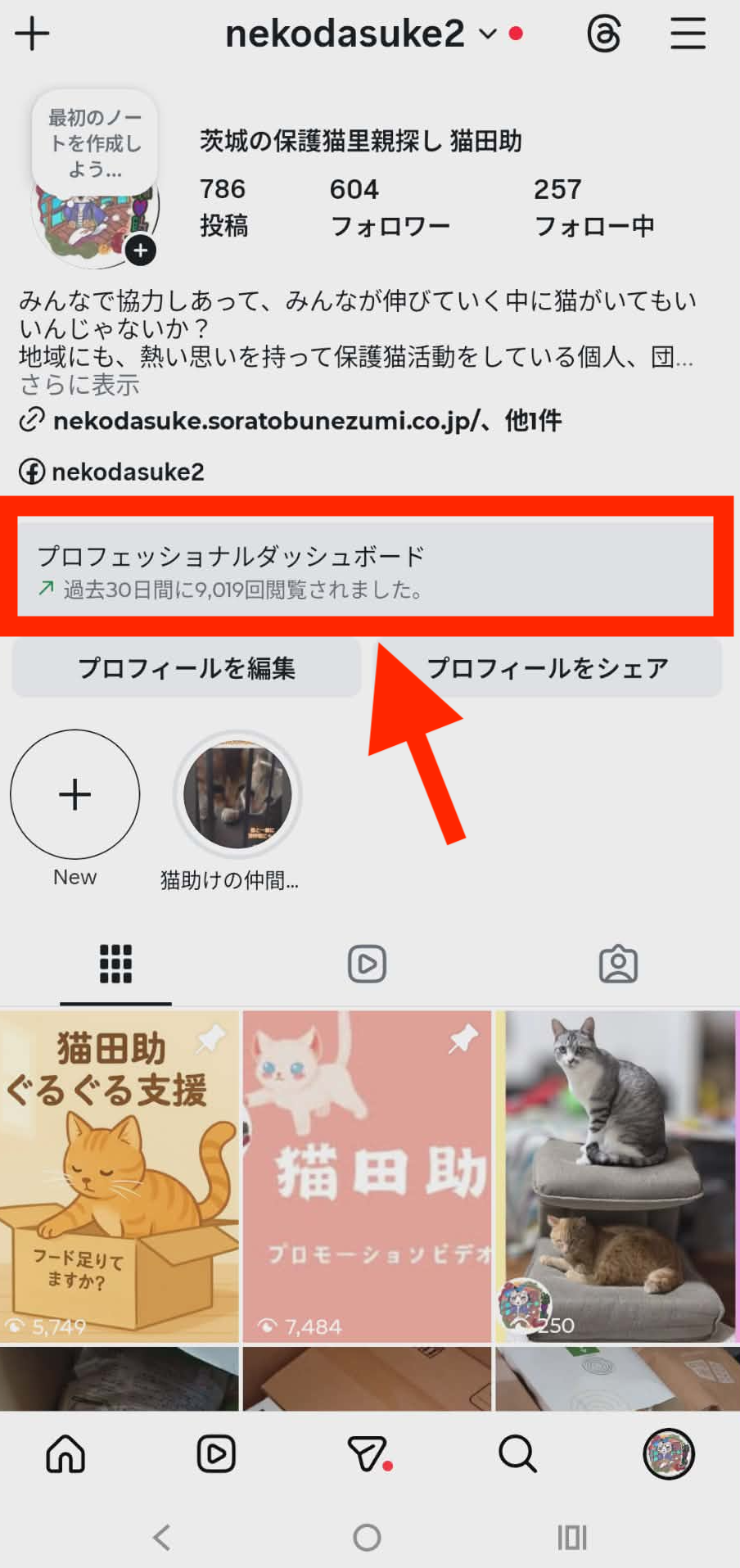
Task: Open the Threads icon
Action: (x=604, y=34)
